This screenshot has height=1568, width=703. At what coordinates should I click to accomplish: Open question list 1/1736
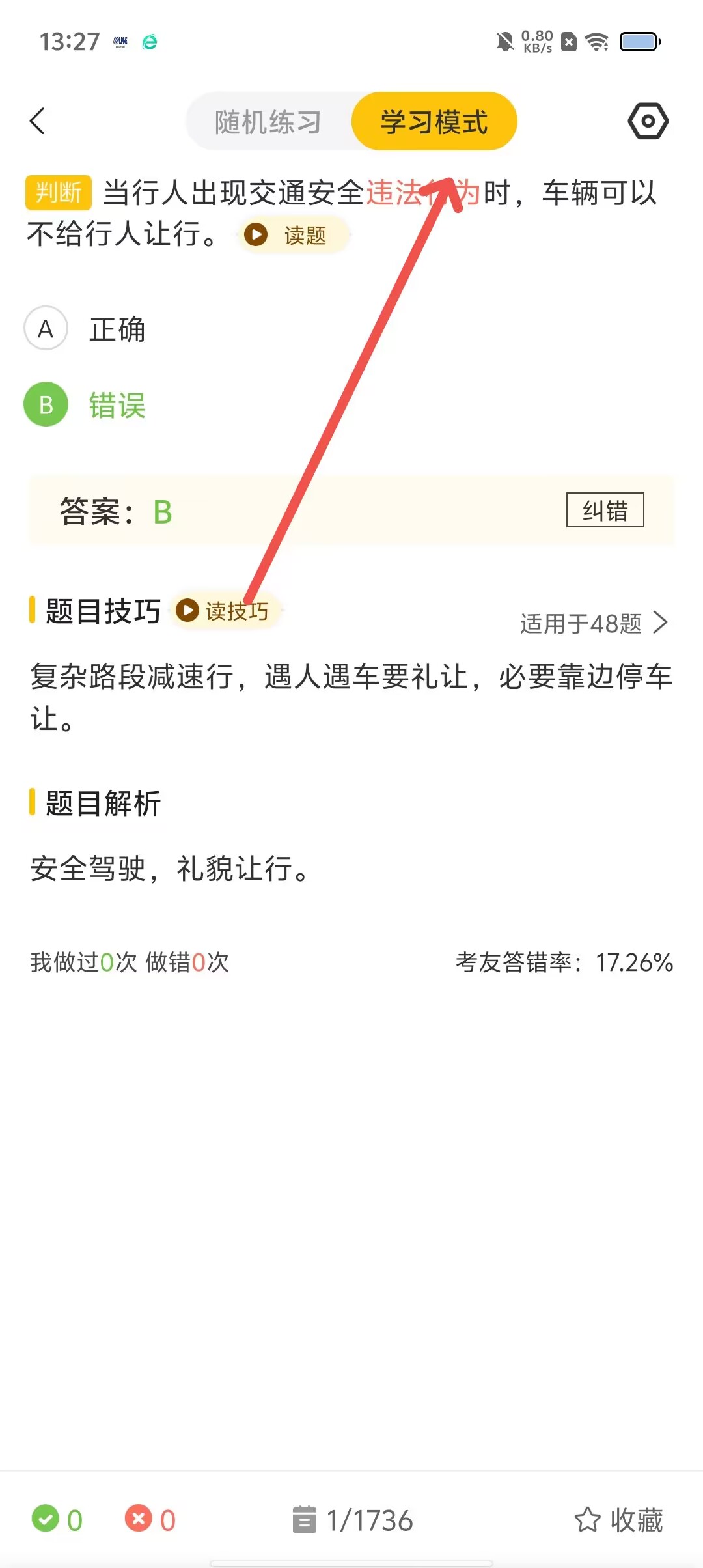(353, 1520)
